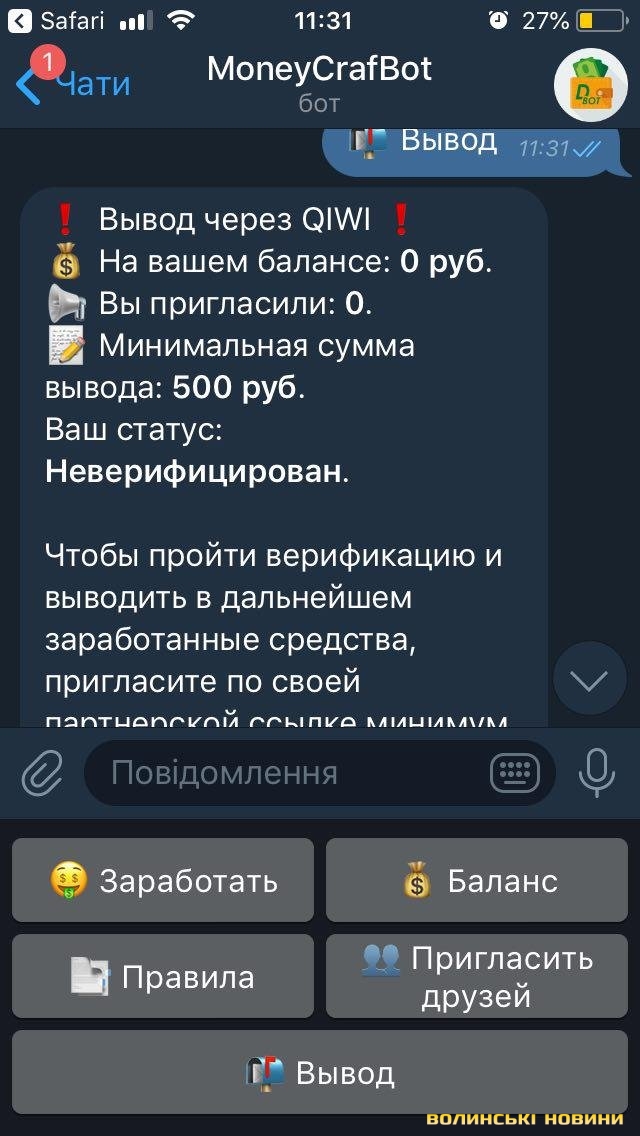Open the attachment paperclip

point(42,773)
